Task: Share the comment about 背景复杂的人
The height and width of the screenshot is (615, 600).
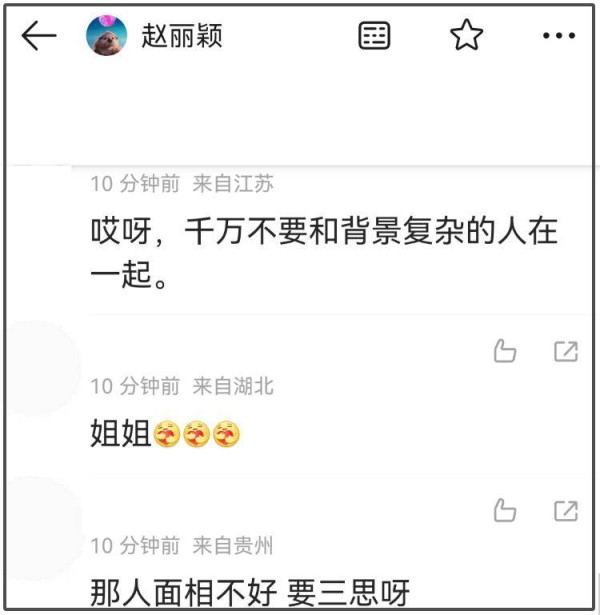Action: (566, 351)
